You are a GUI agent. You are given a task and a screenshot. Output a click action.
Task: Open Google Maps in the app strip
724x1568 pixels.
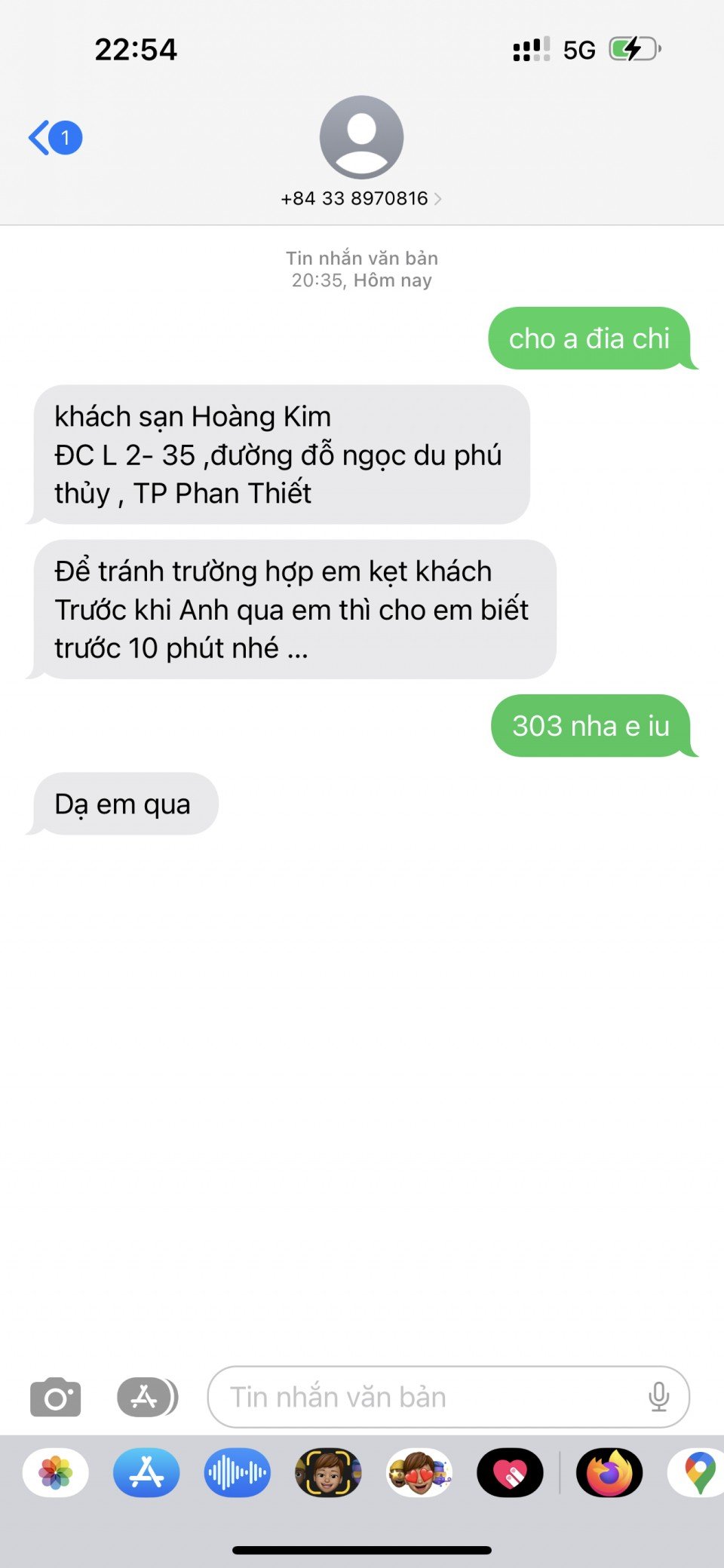tap(698, 1472)
